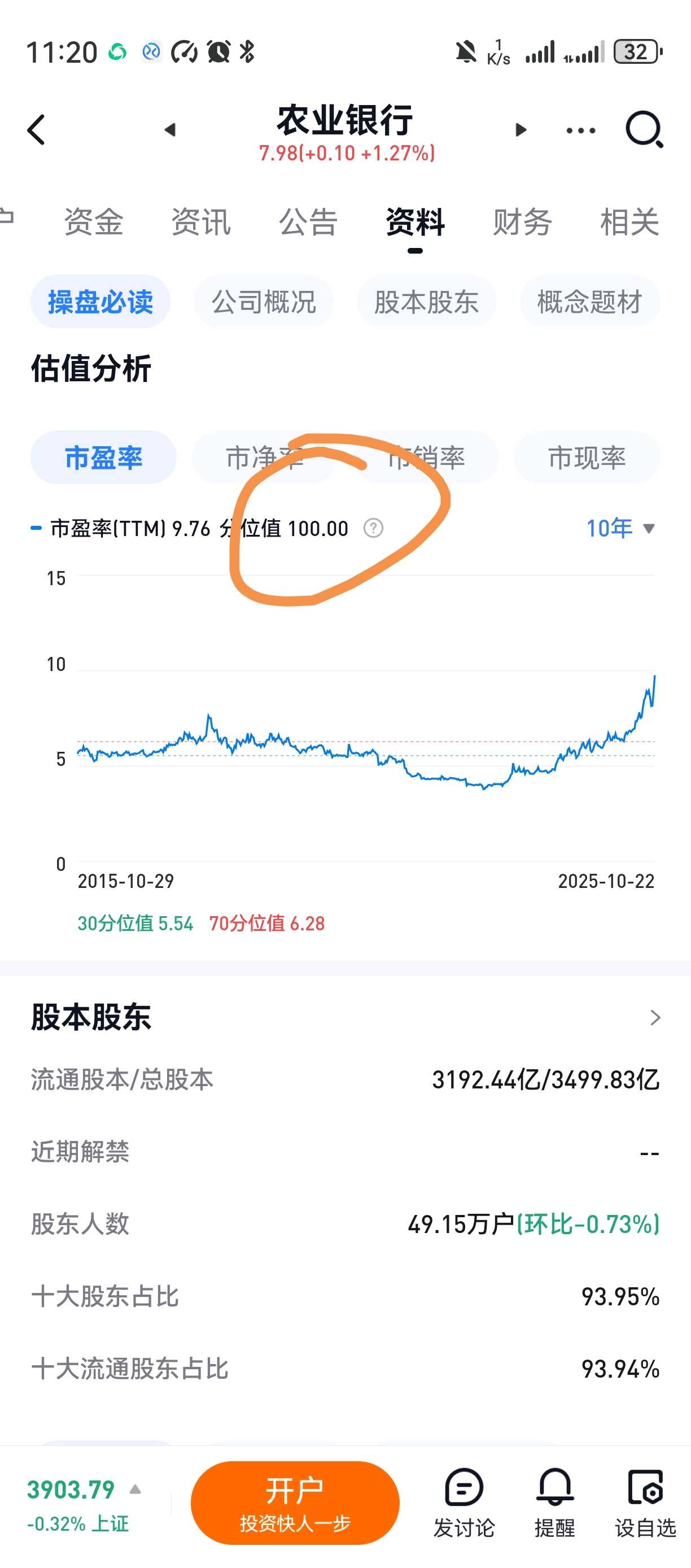Open 发讨论 to post a discussion

(464, 1502)
